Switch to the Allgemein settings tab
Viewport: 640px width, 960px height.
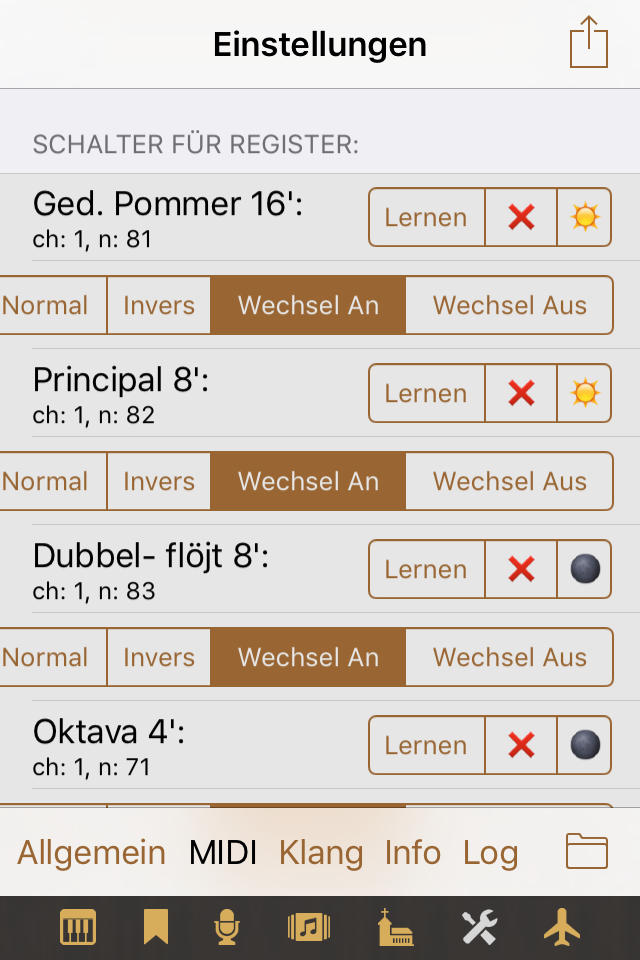point(91,852)
